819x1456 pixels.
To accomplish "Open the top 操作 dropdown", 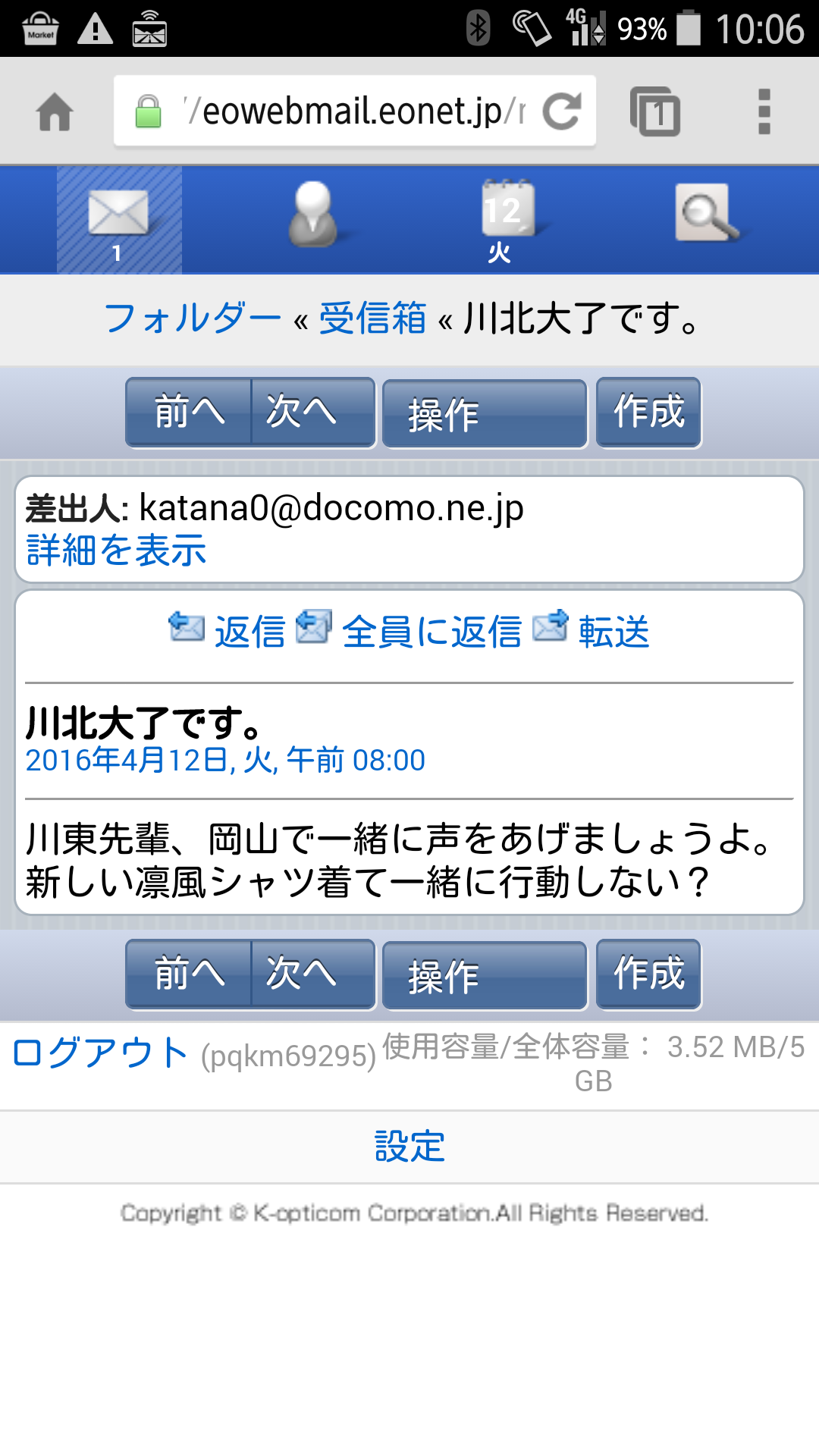I will tap(485, 414).
